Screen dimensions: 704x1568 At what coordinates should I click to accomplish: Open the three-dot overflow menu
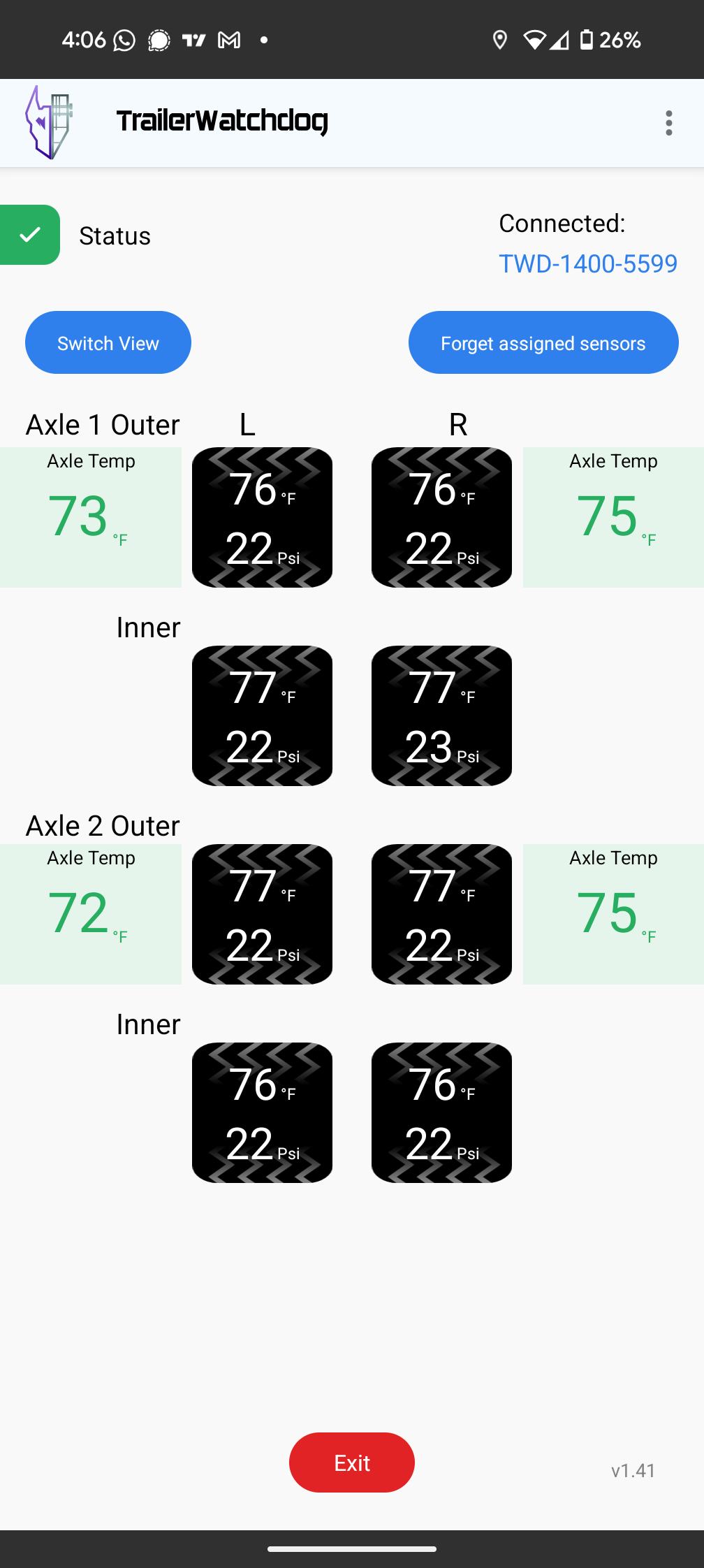point(669,123)
